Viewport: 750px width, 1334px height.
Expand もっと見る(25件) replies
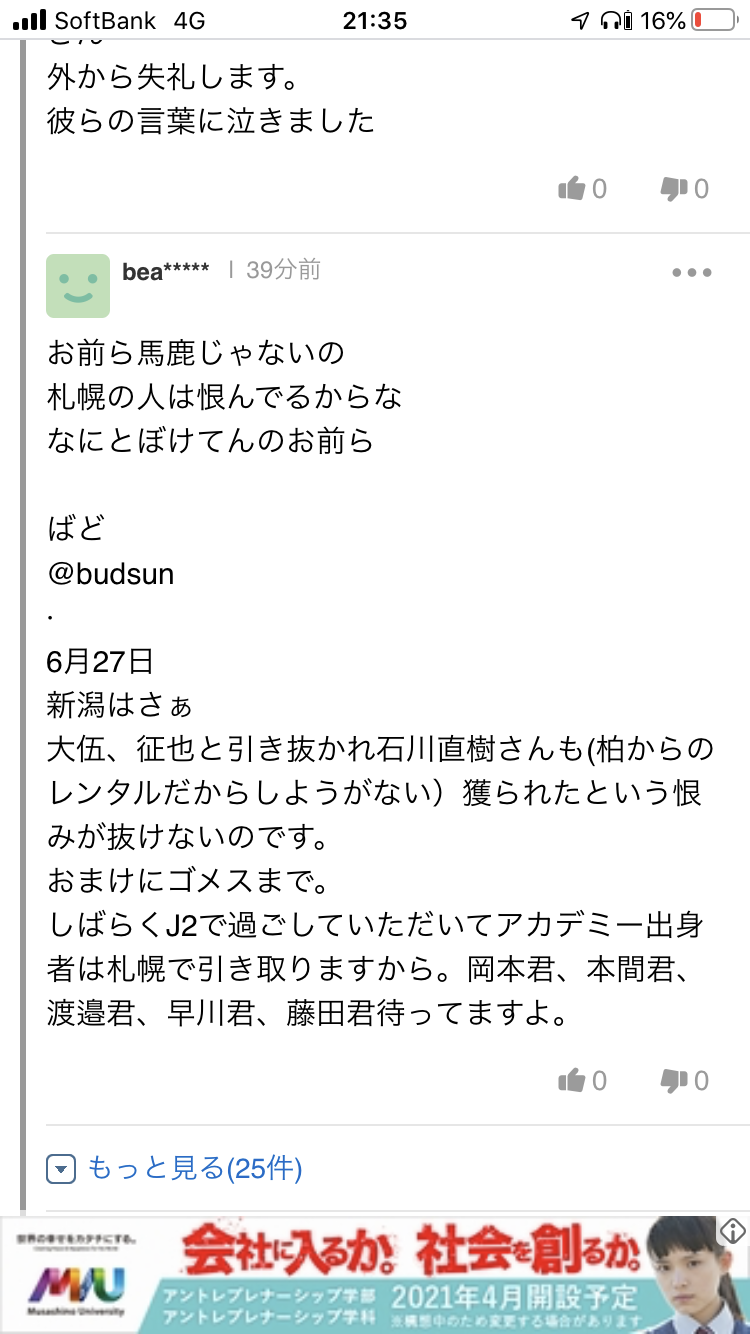pos(175,1167)
